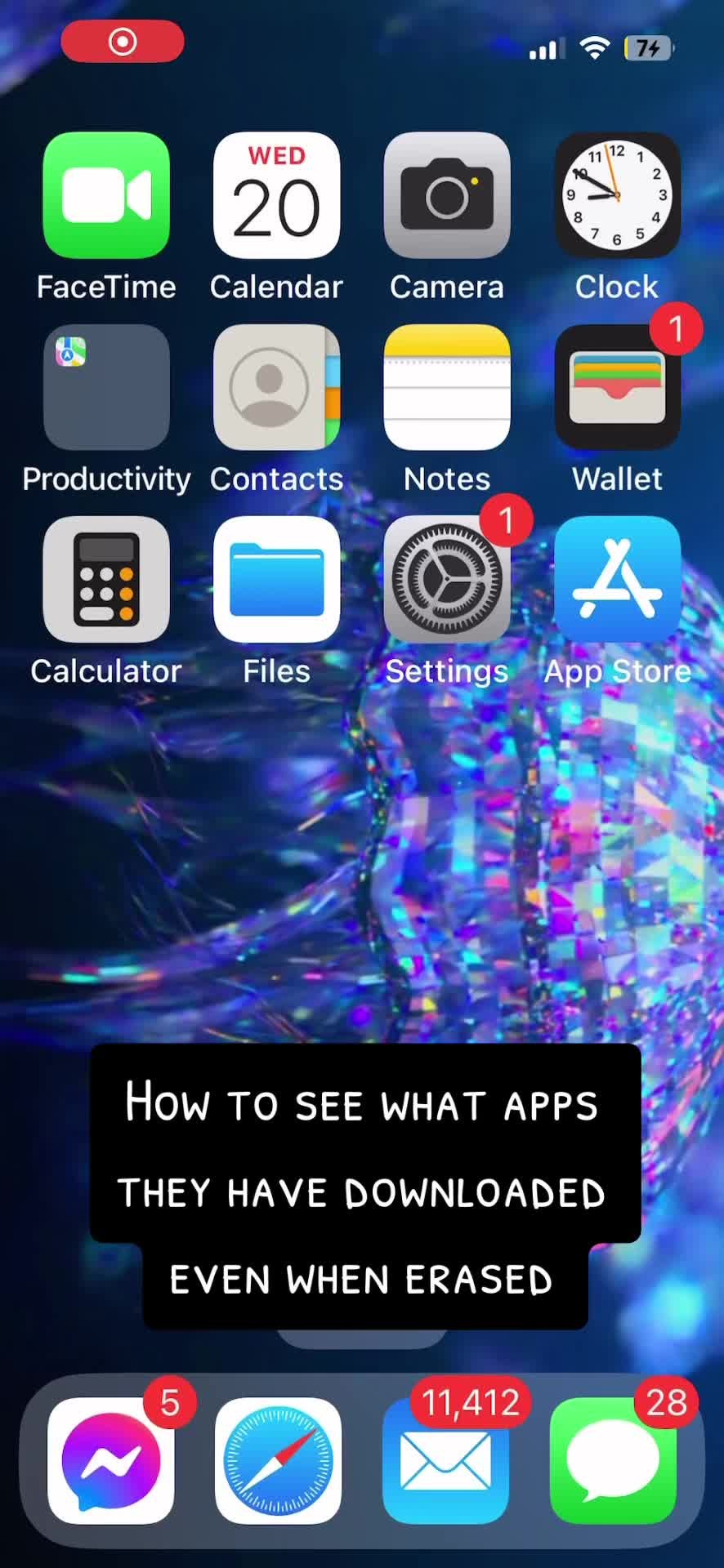Launch the Contacts app

click(x=276, y=387)
